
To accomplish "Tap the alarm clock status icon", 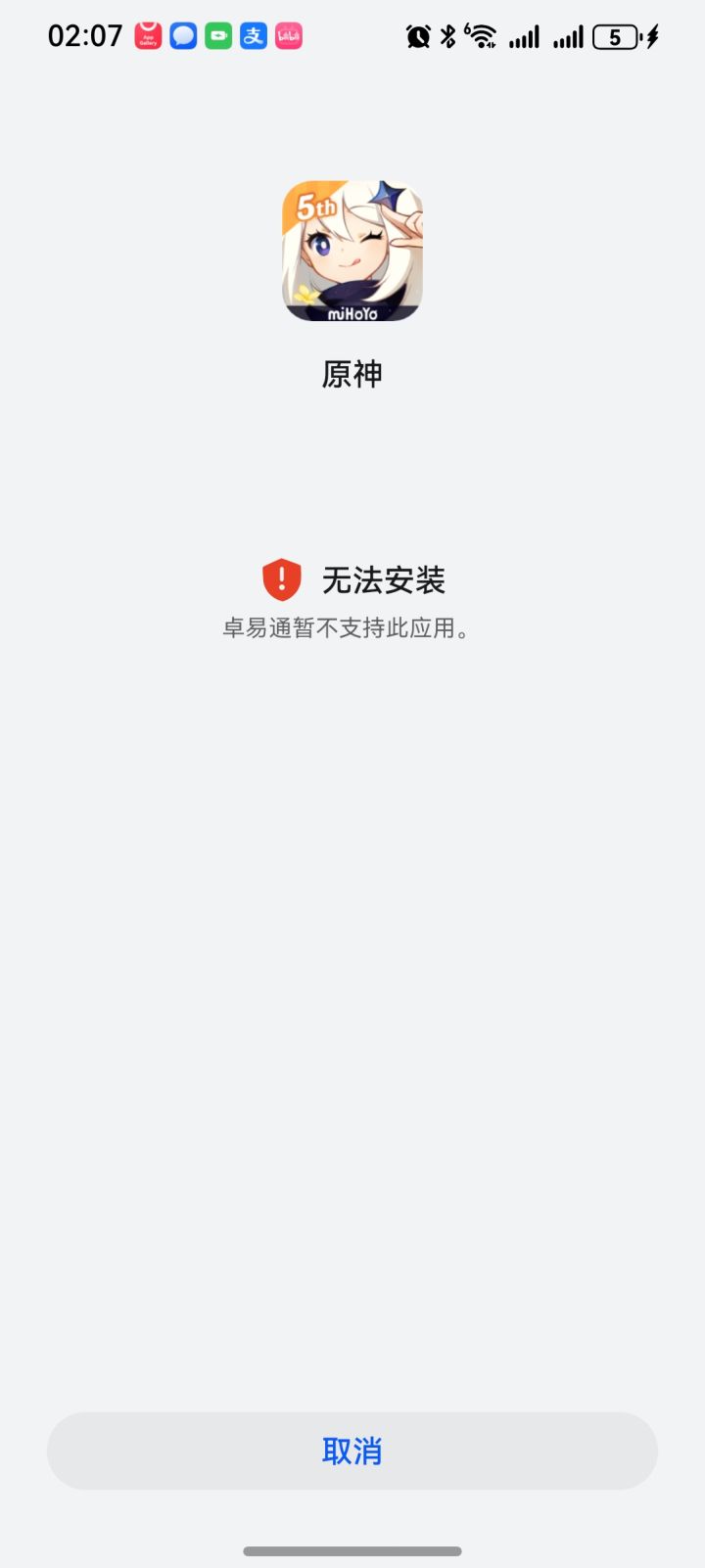I will pos(419,36).
